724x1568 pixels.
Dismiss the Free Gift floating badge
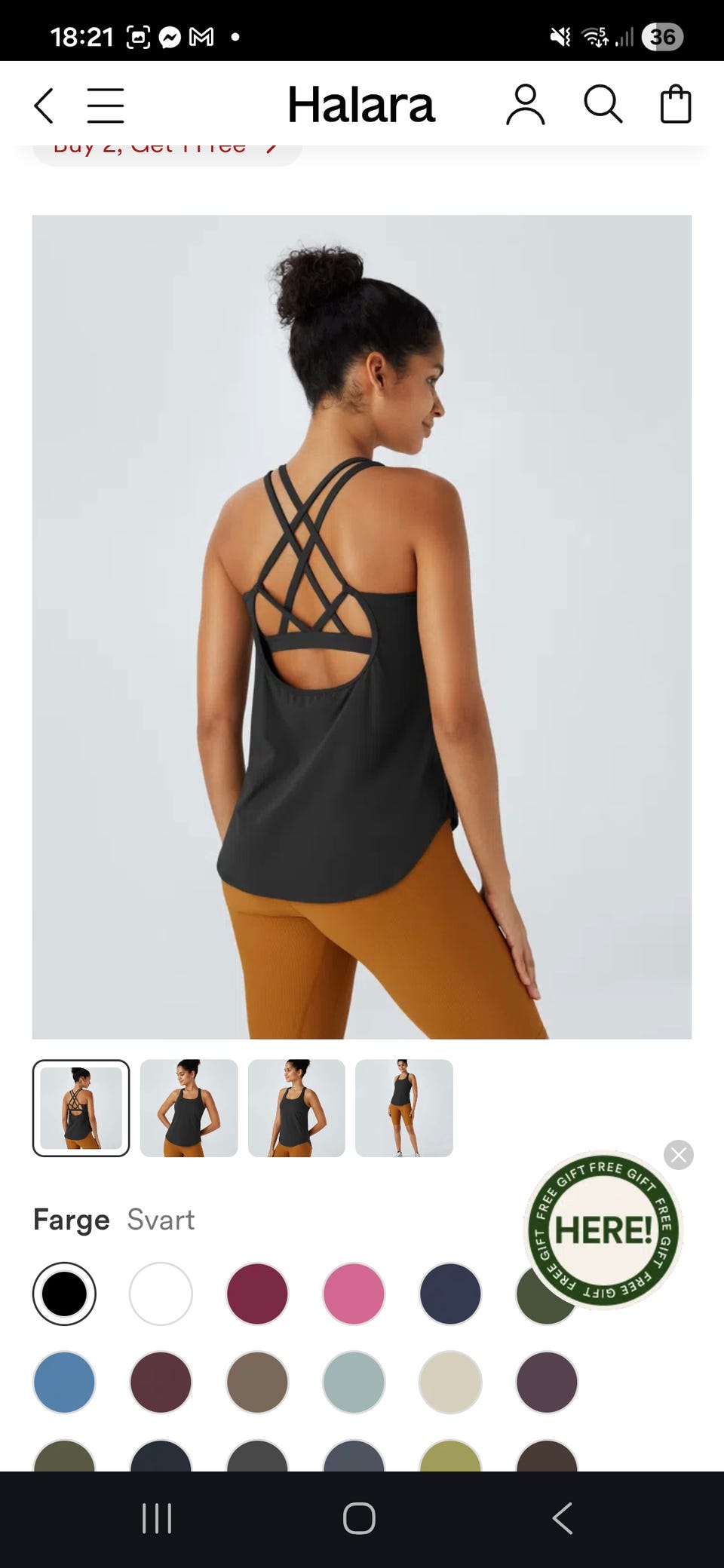pos(679,1155)
